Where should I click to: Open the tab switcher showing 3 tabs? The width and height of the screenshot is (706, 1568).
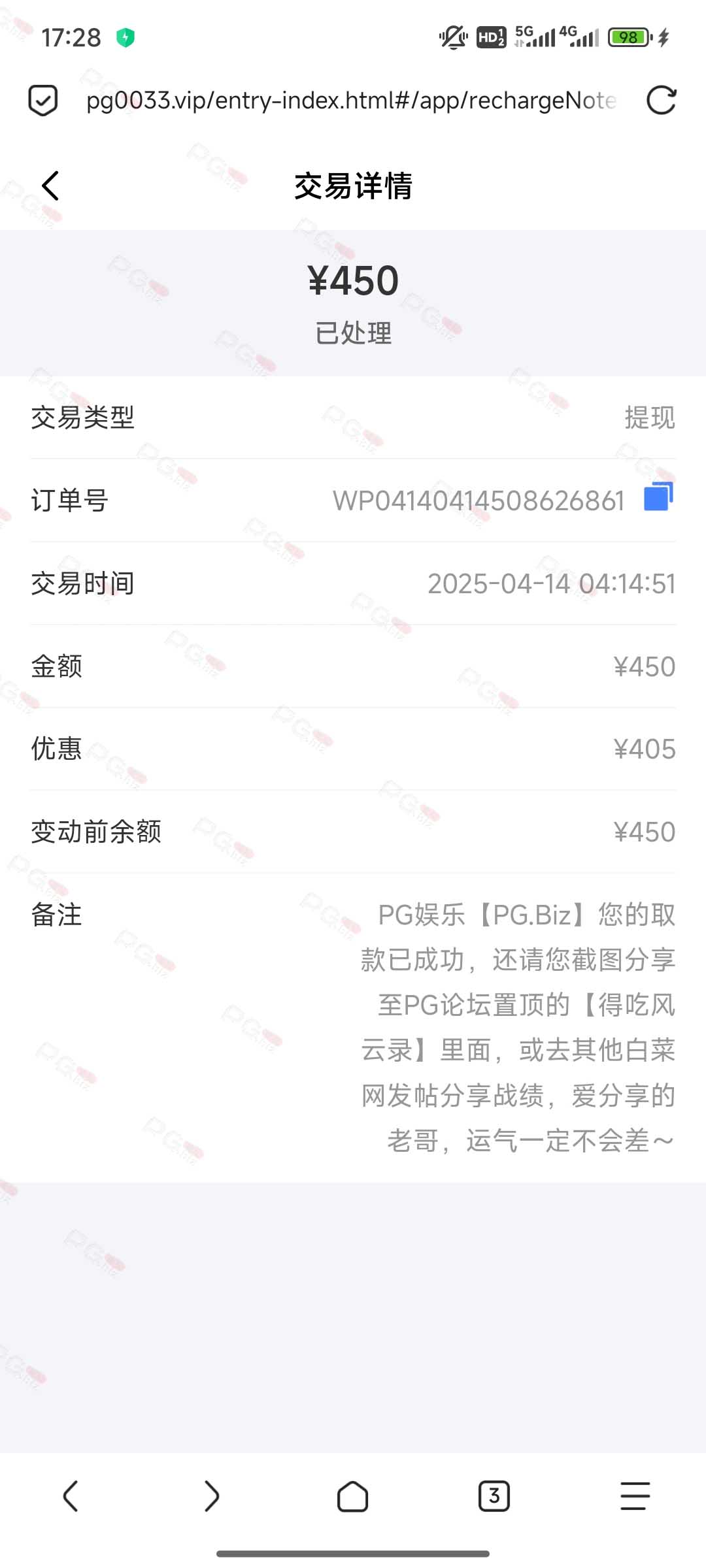point(494,1496)
